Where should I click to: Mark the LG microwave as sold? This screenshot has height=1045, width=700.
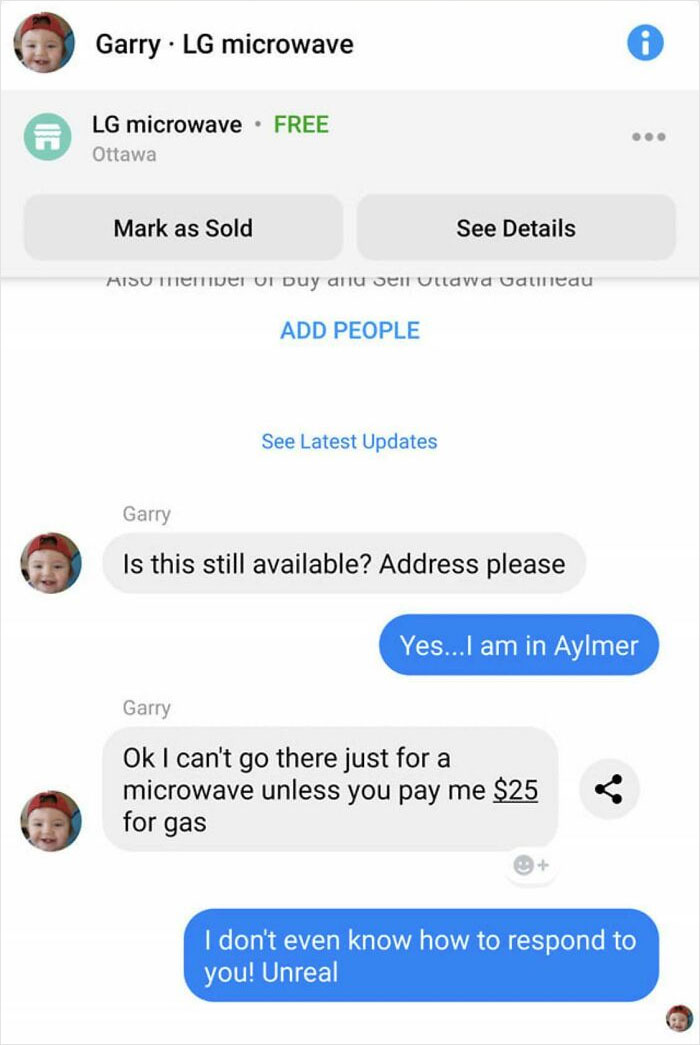click(x=183, y=228)
